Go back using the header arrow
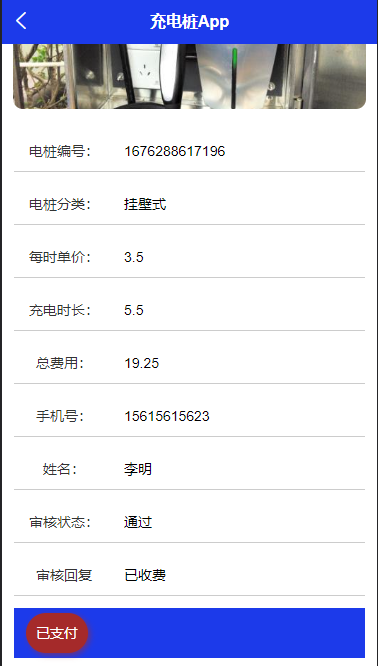This screenshot has height=666, width=378. pyautogui.click(x=21, y=21)
